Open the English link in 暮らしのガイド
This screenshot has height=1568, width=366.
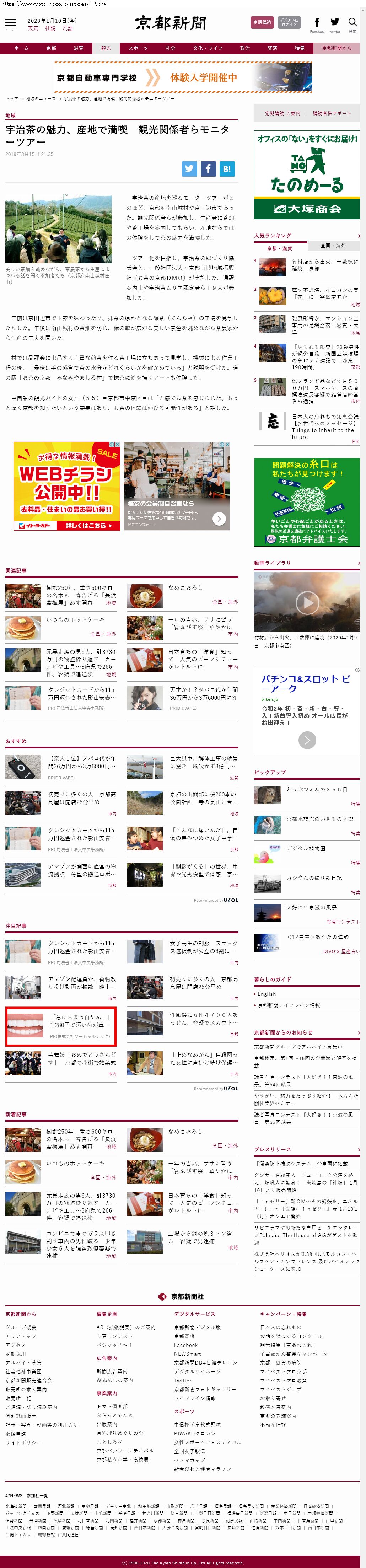tap(267, 994)
